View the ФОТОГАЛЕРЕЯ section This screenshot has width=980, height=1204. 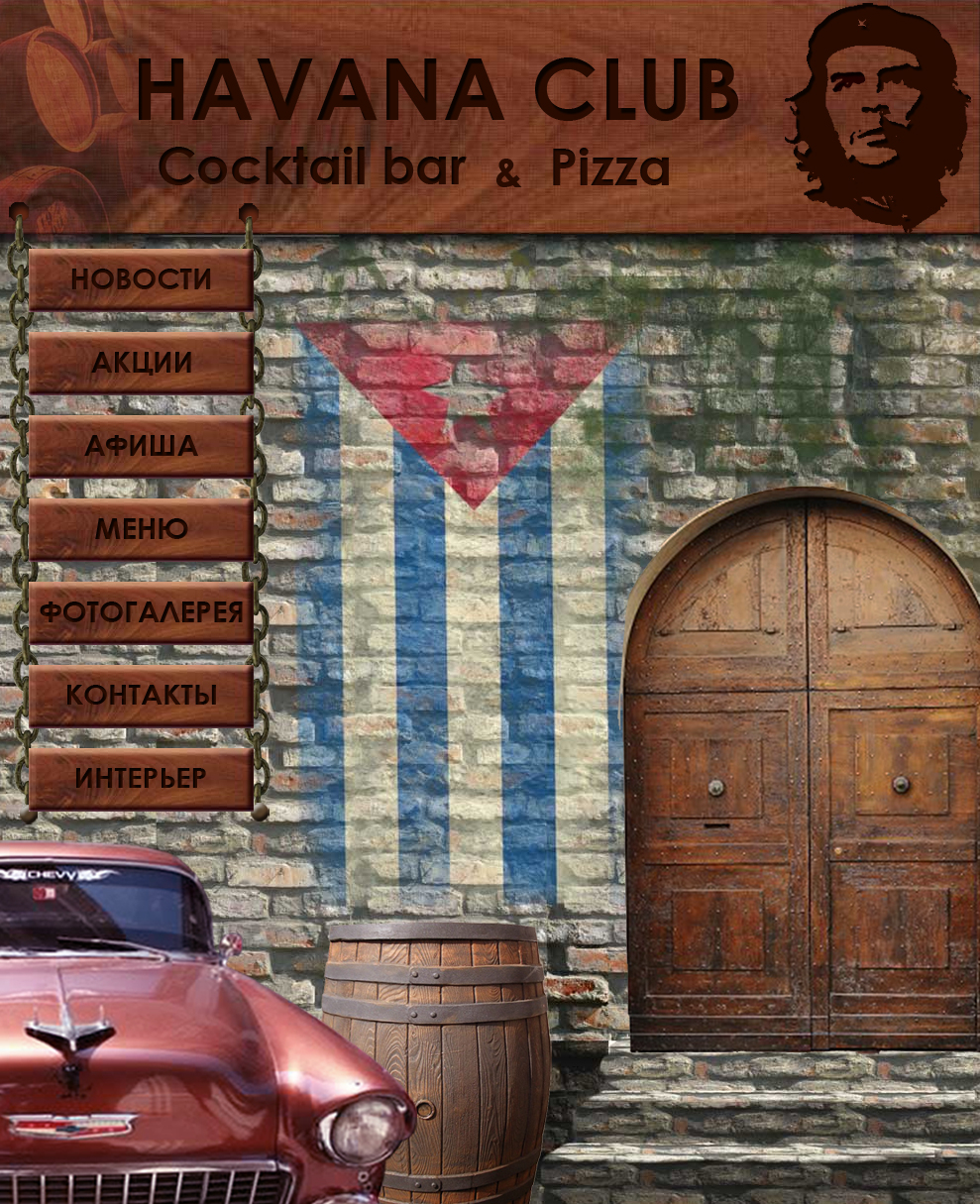(x=141, y=614)
